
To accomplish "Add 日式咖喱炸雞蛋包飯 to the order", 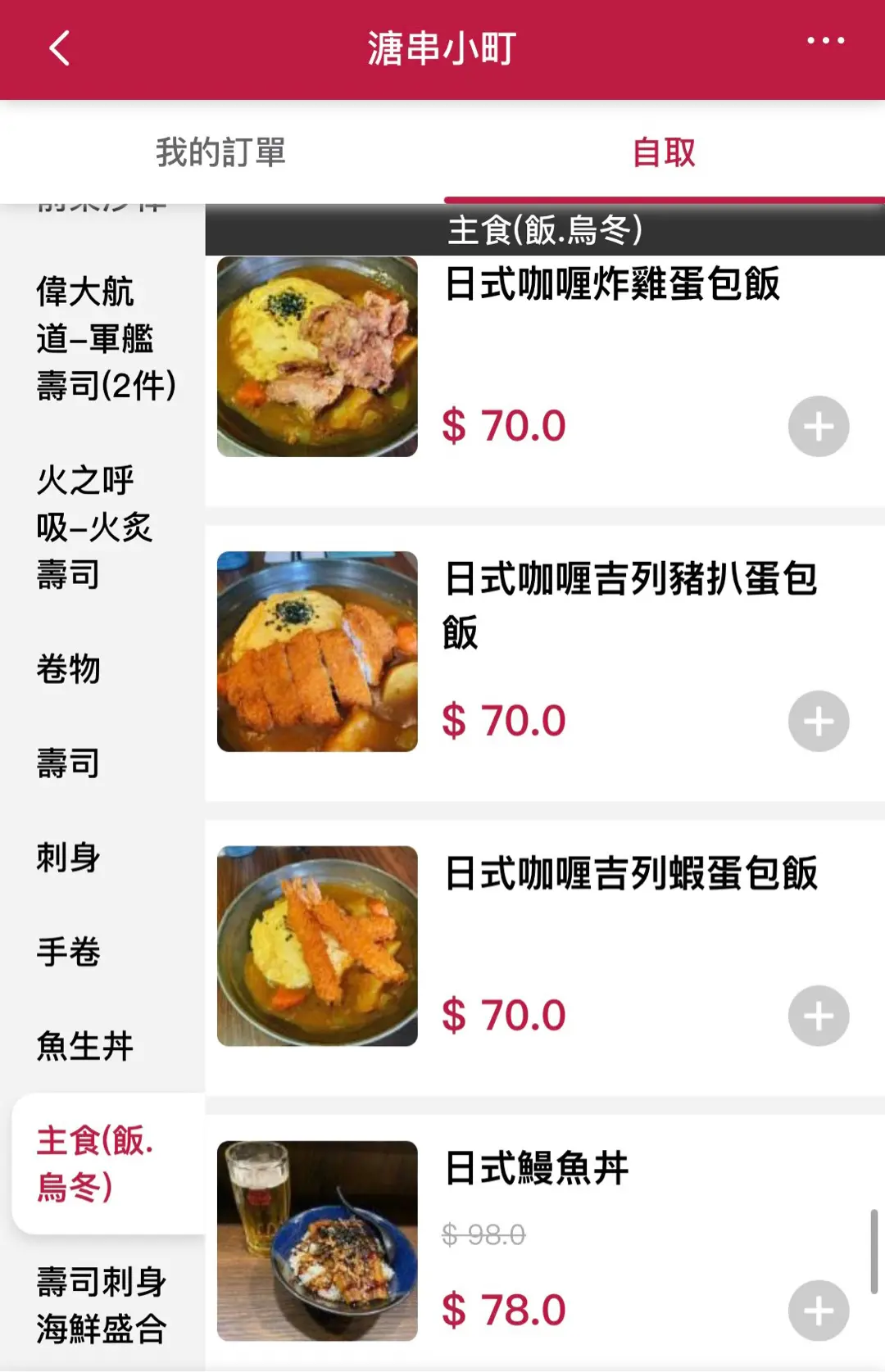I will click(x=818, y=427).
